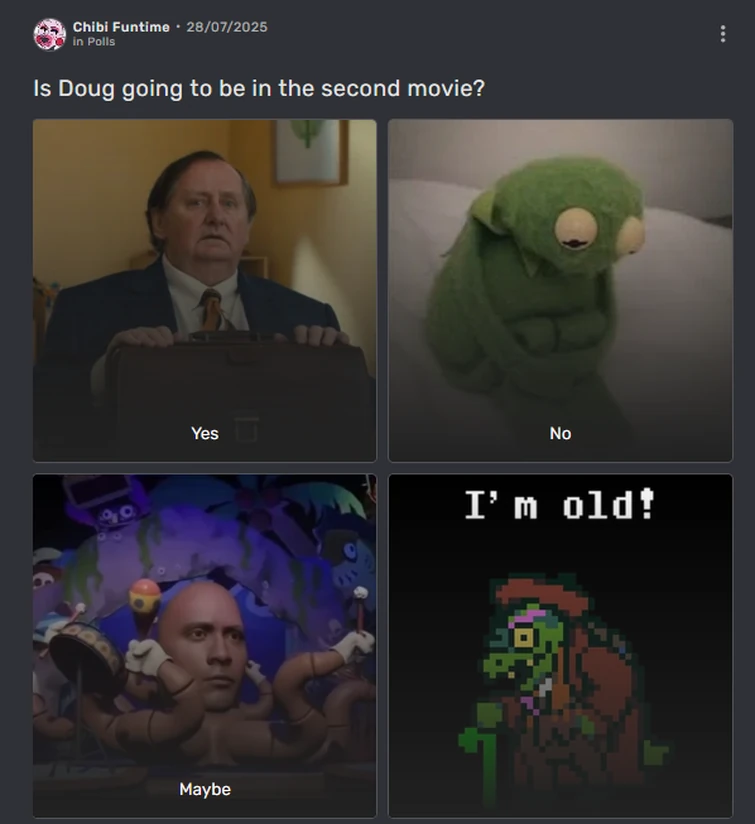The height and width of the screenshot is (824, 755).
Task: Click the poll question title text
Action: tap(260, 88)
